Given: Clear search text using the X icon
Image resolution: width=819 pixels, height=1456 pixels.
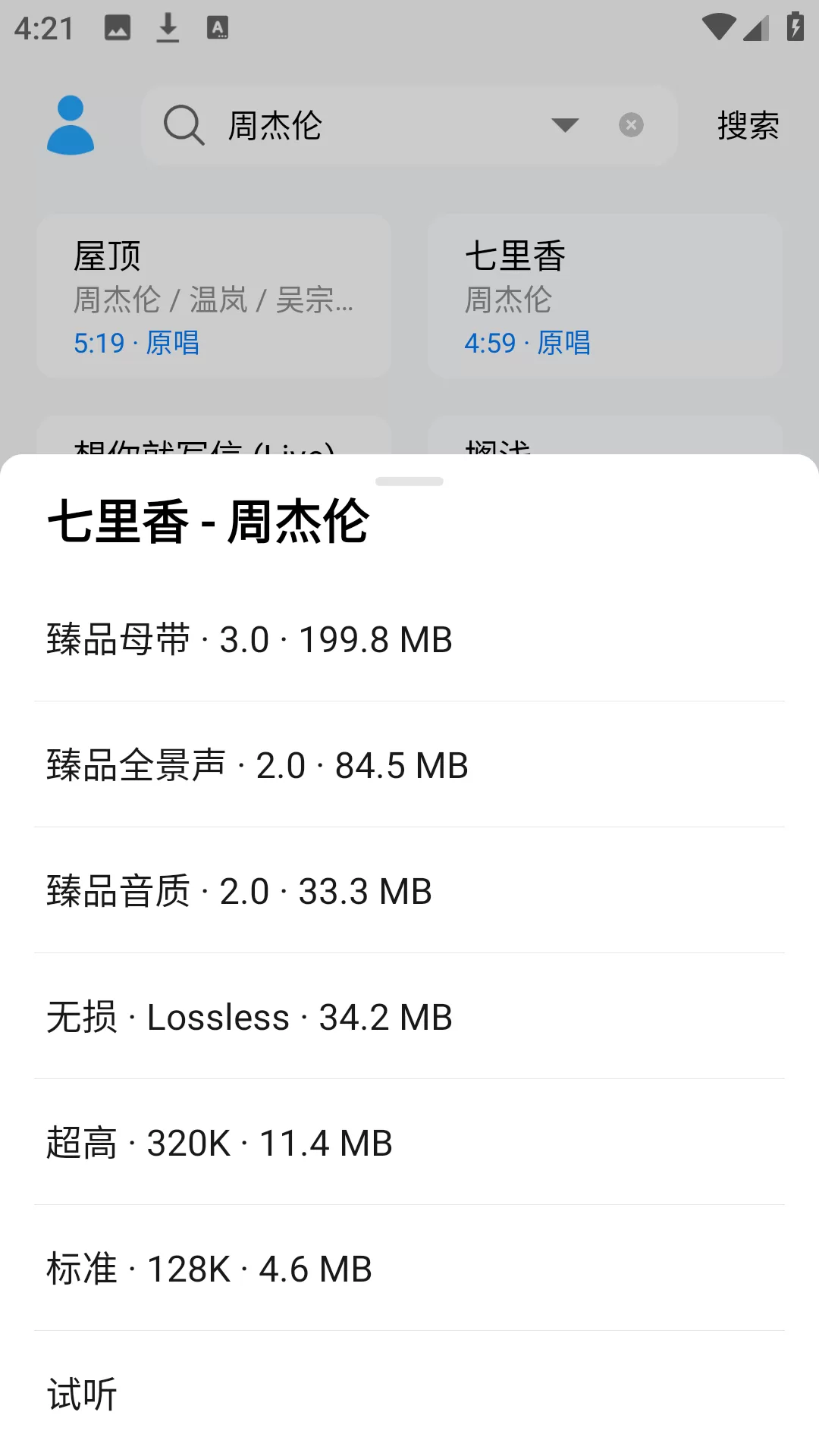Looking at the screenshot, I should (x=630, y=124).
